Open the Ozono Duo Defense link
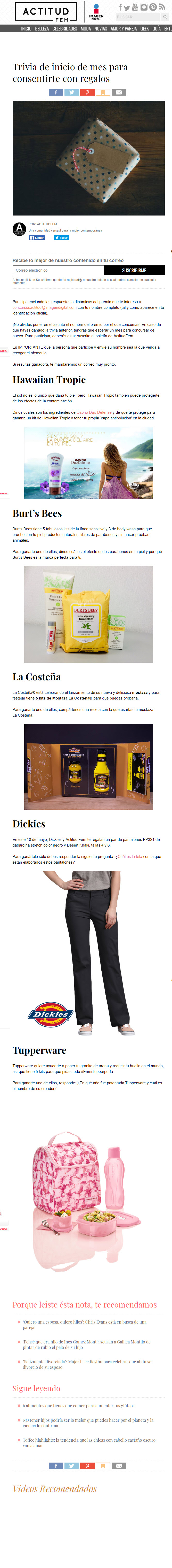The image size is (172, 1568). pyautogui.click(x=94, y=413)
